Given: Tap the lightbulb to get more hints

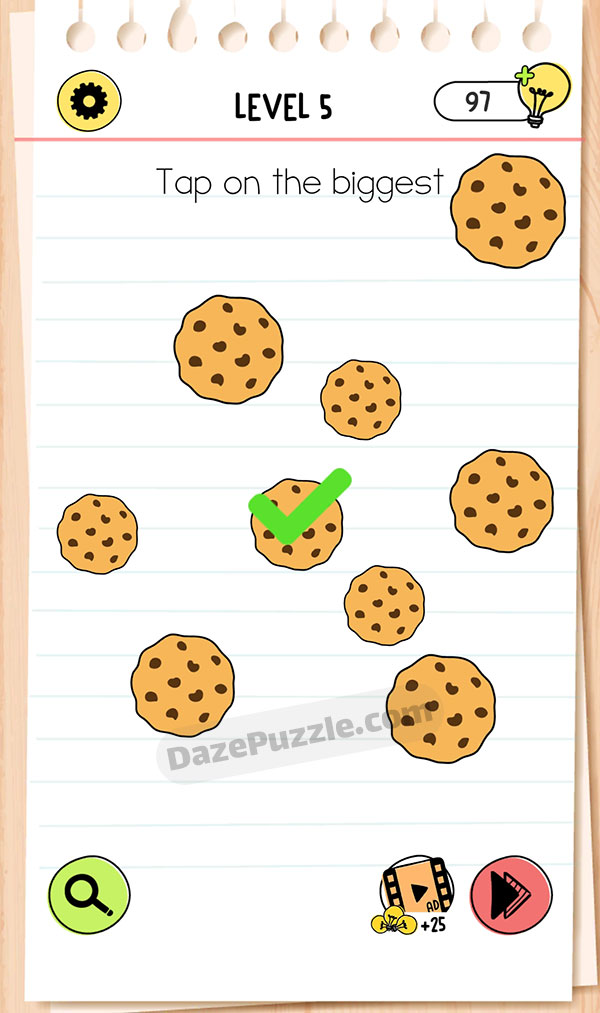Looking at the screenshot, I should (539, 96).
